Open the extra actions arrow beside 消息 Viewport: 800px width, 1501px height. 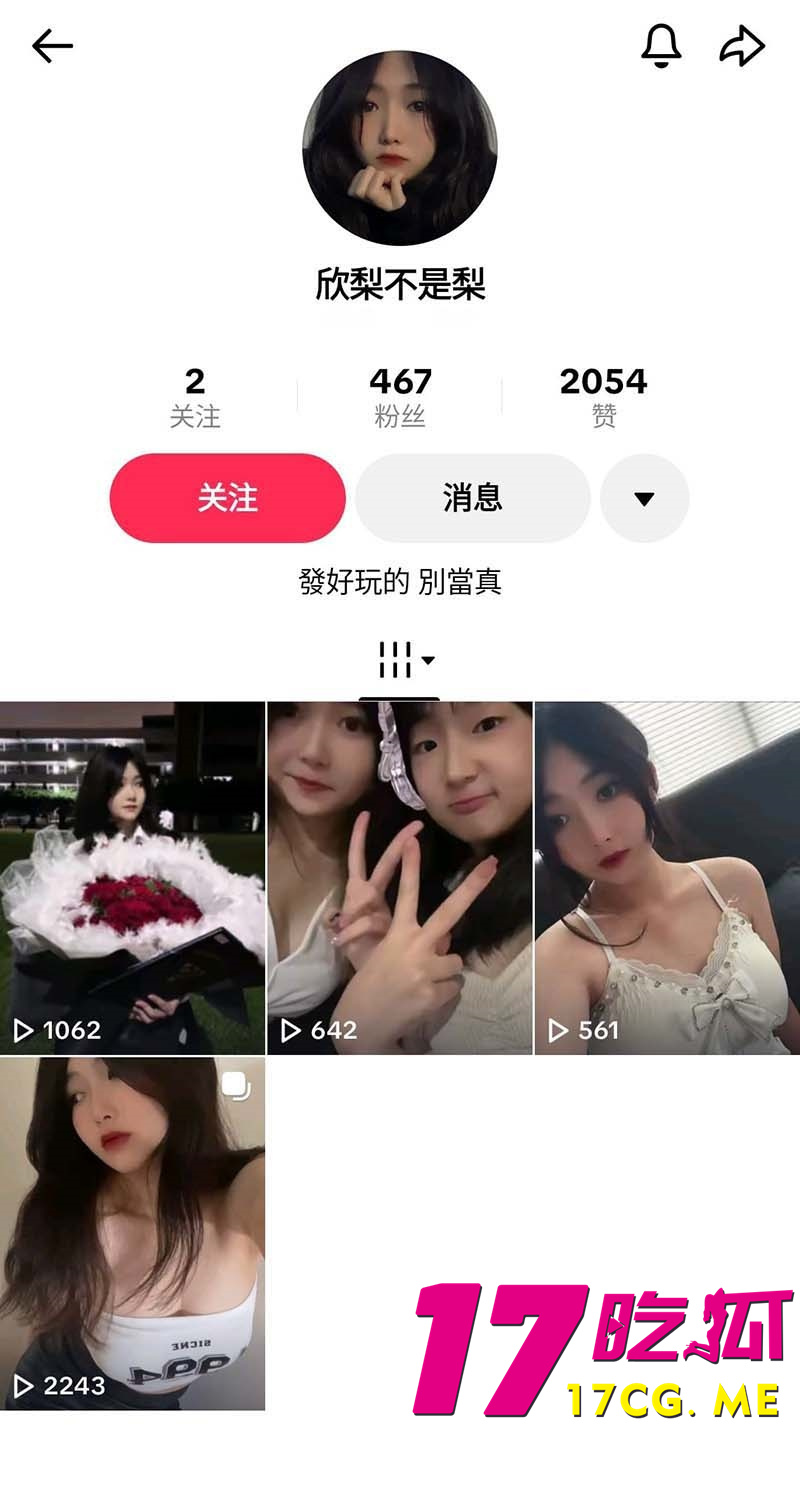coord(644,497)
